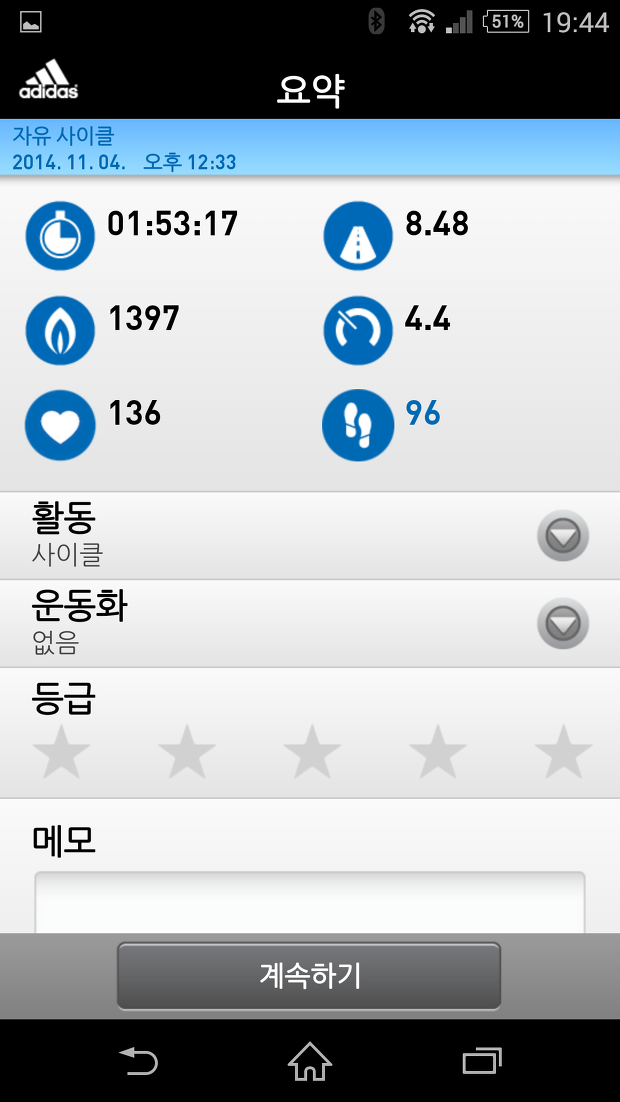Tap the 계속하기 continue button
Image resolution: width=620 pixels, height=1102 pixels.
309,975
